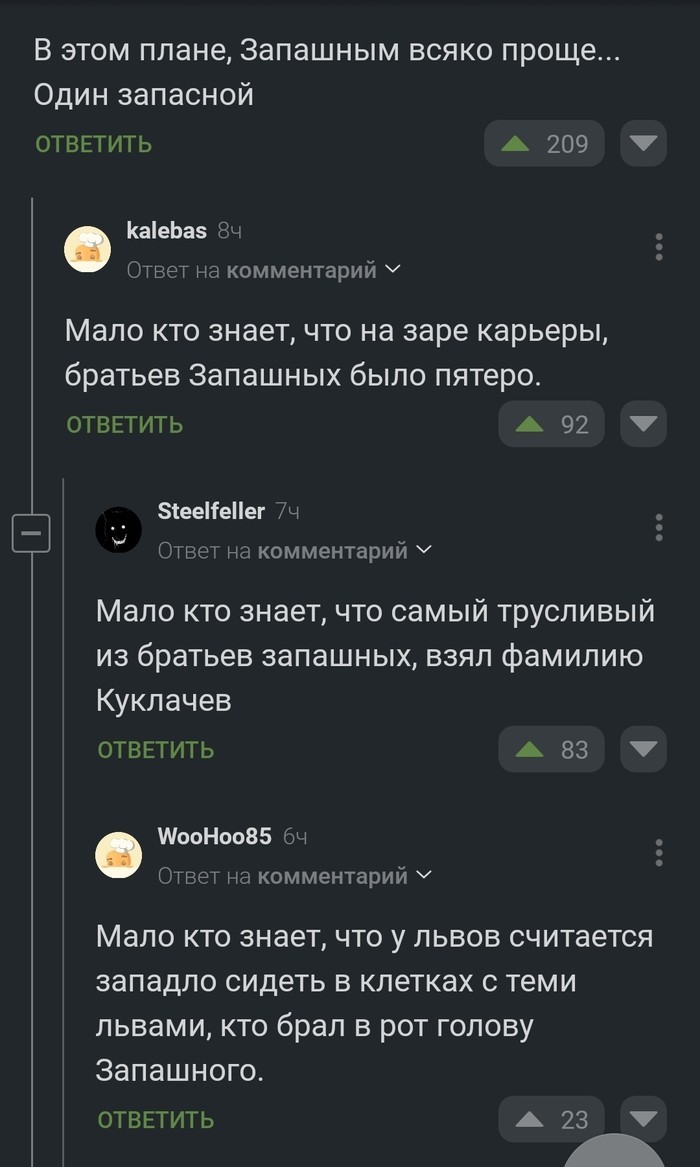Reply to WooHoo85 comment
Image resolution: width=700 pixels, height=1167 pixels.
point(156,1120)
